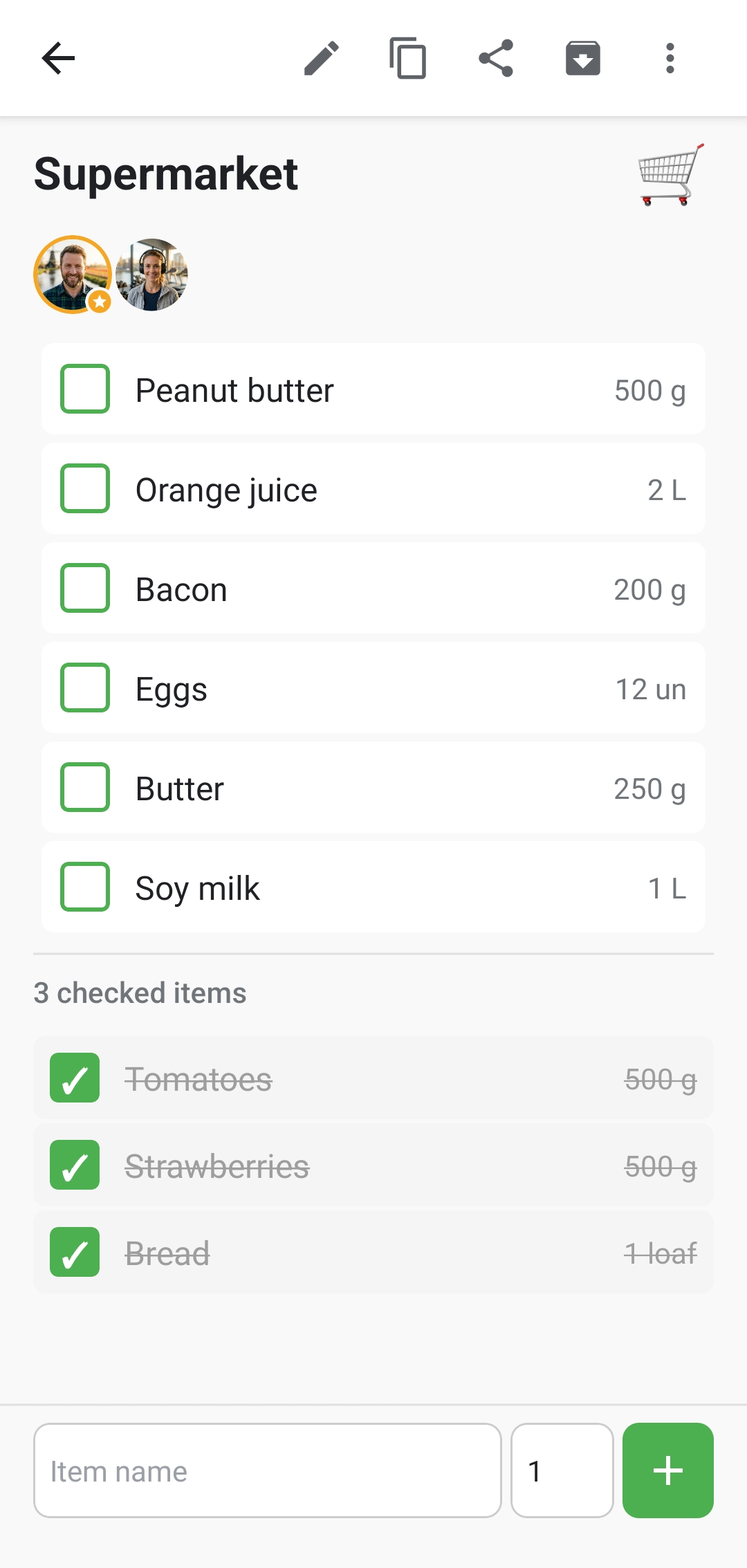Check the Soy milk checkbox
Screen dimensions: 747x1568
click(85, 888)
